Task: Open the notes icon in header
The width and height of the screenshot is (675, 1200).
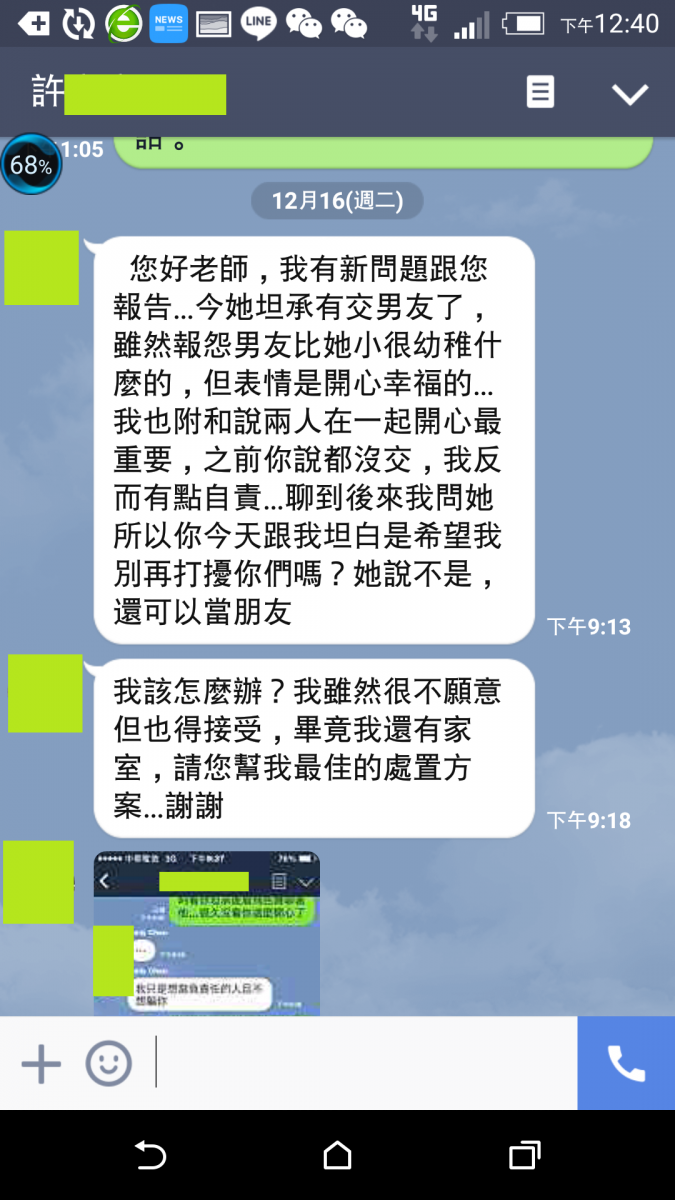Action: [x=540, y=93]
